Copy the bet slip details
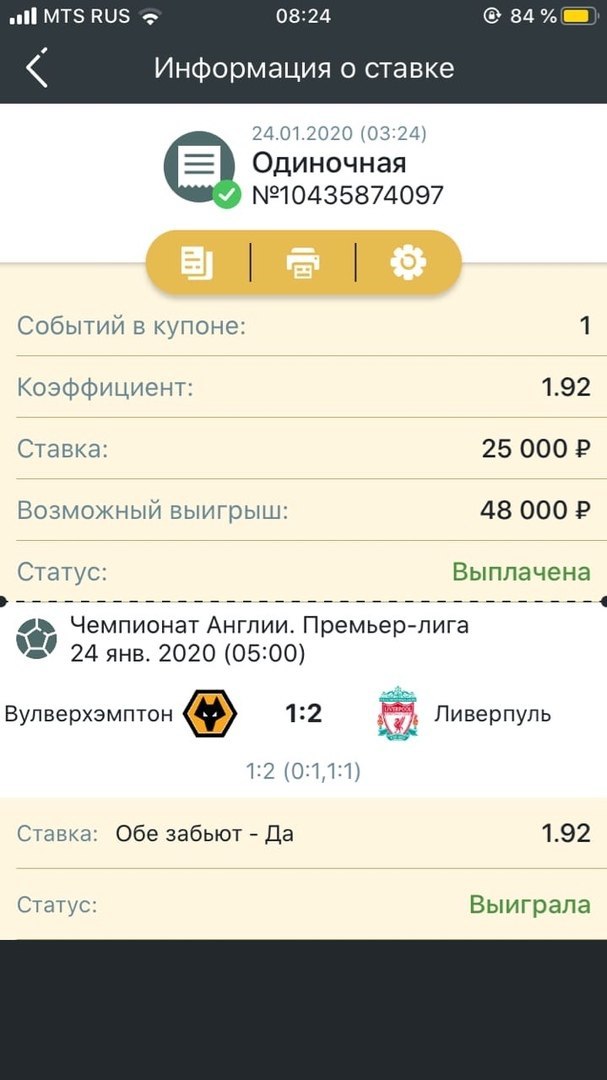 [x=197, y=263]
